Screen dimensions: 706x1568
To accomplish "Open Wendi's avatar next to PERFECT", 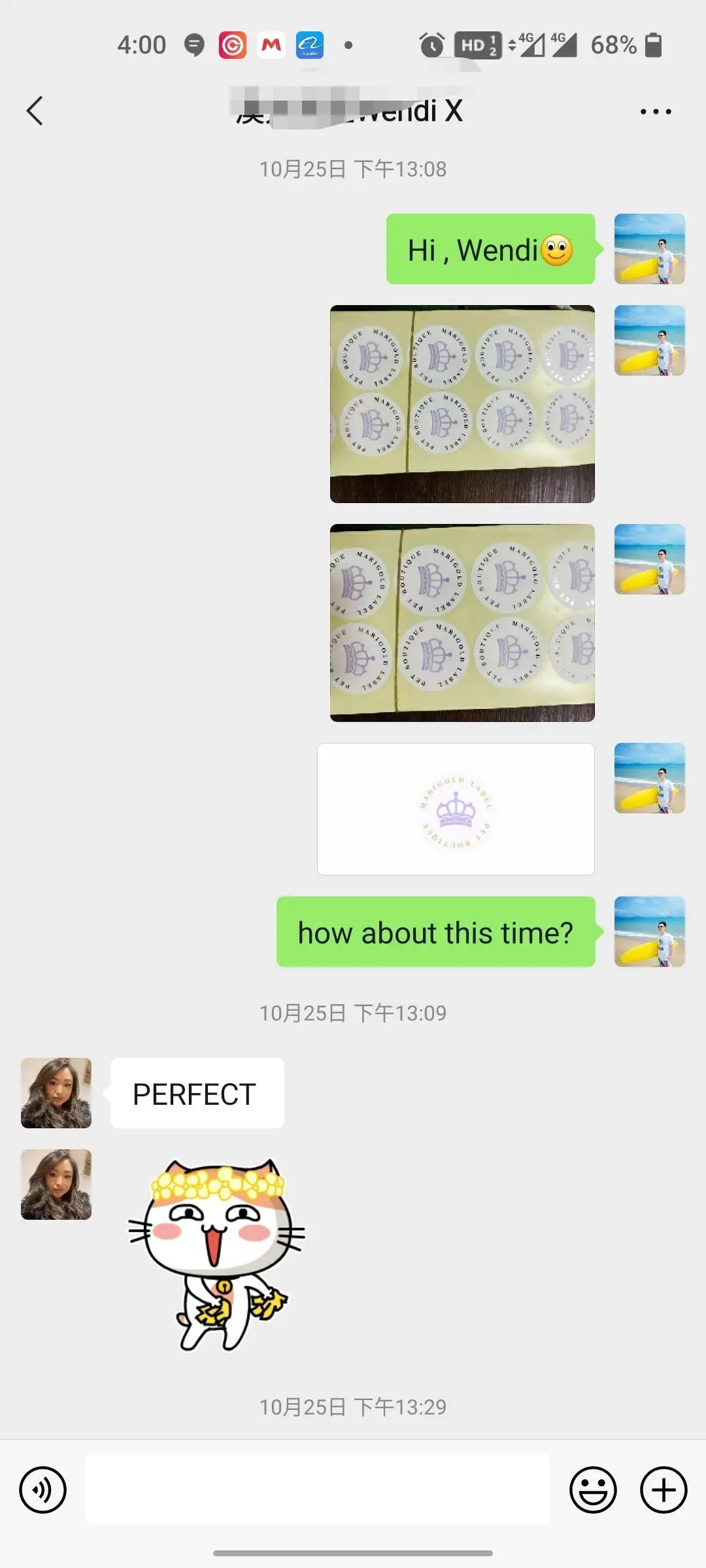I will coord(56,1093).
